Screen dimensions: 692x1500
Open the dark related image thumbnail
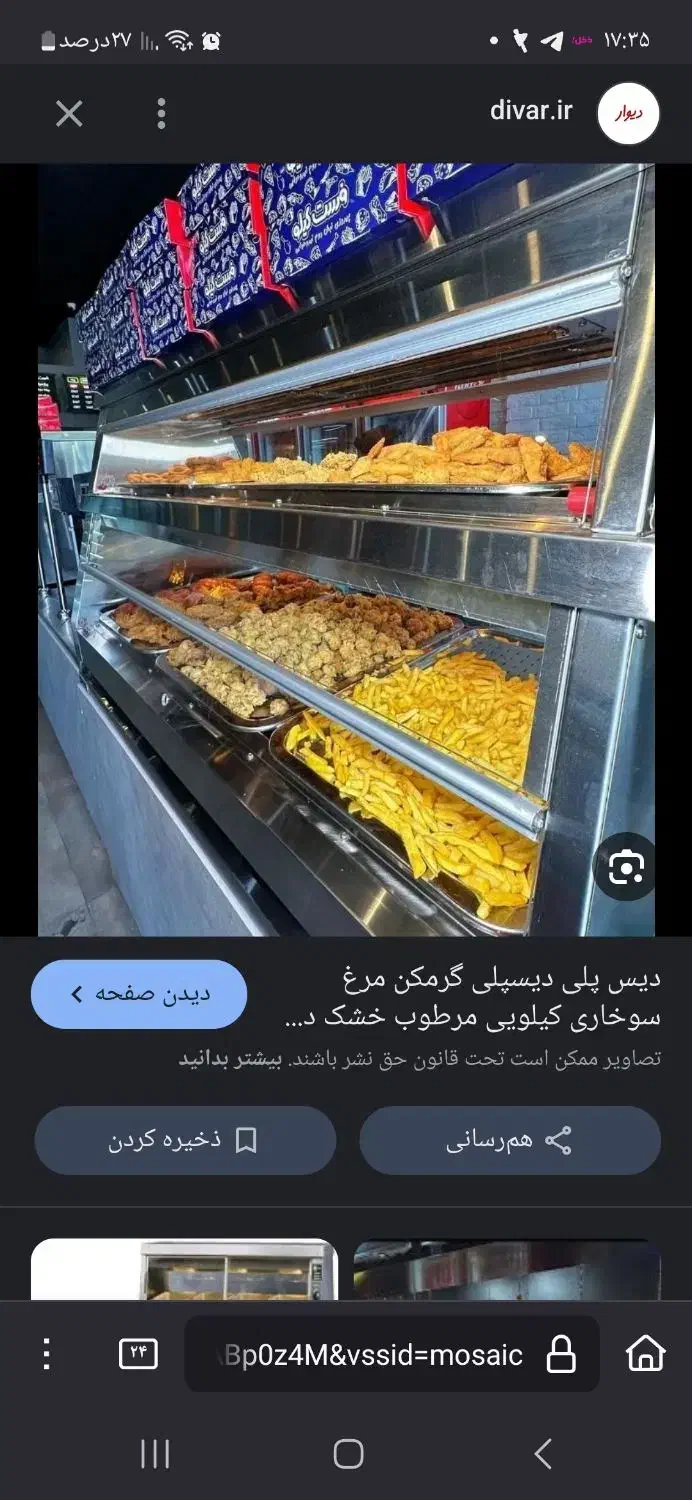tap(507, 1270)
